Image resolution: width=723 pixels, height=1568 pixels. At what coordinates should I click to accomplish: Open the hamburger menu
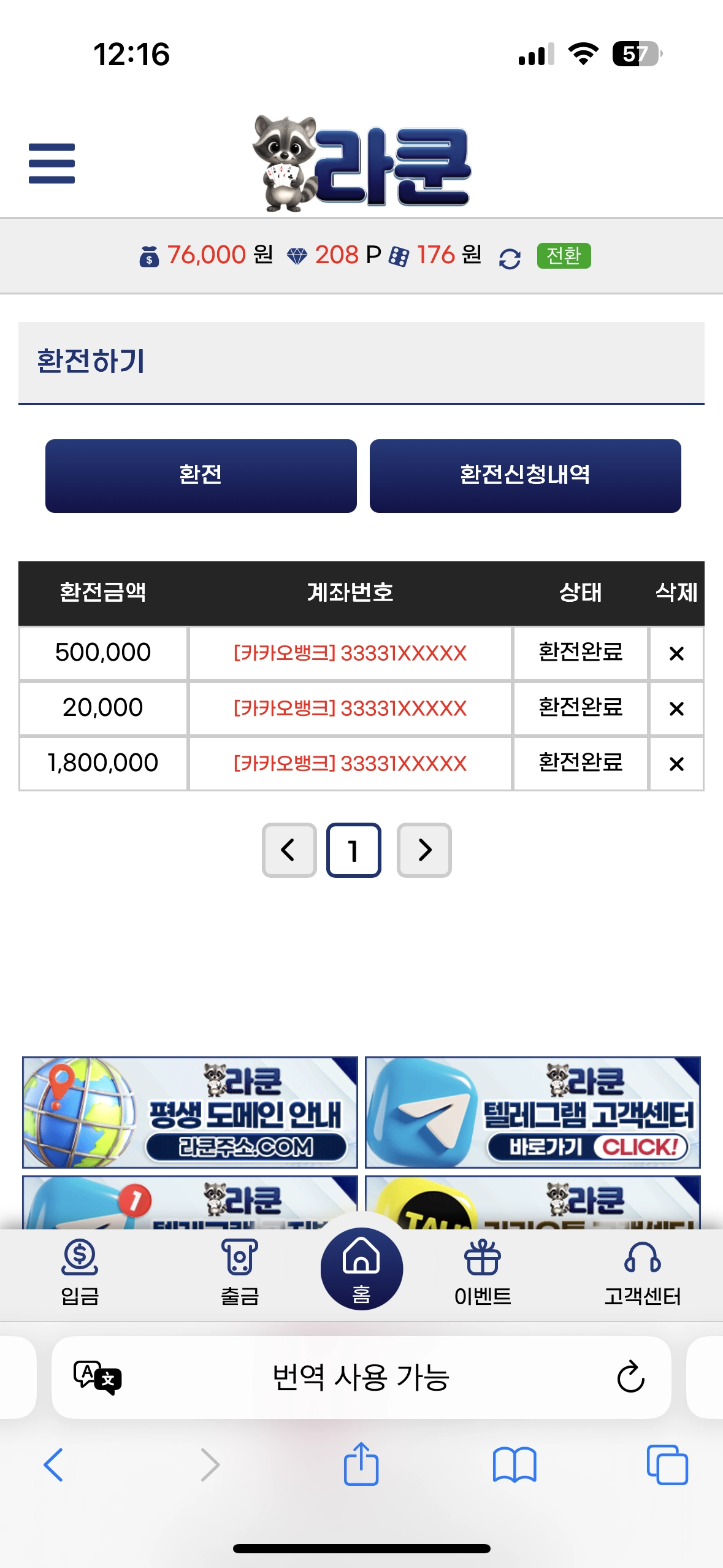tap(52, 163)
